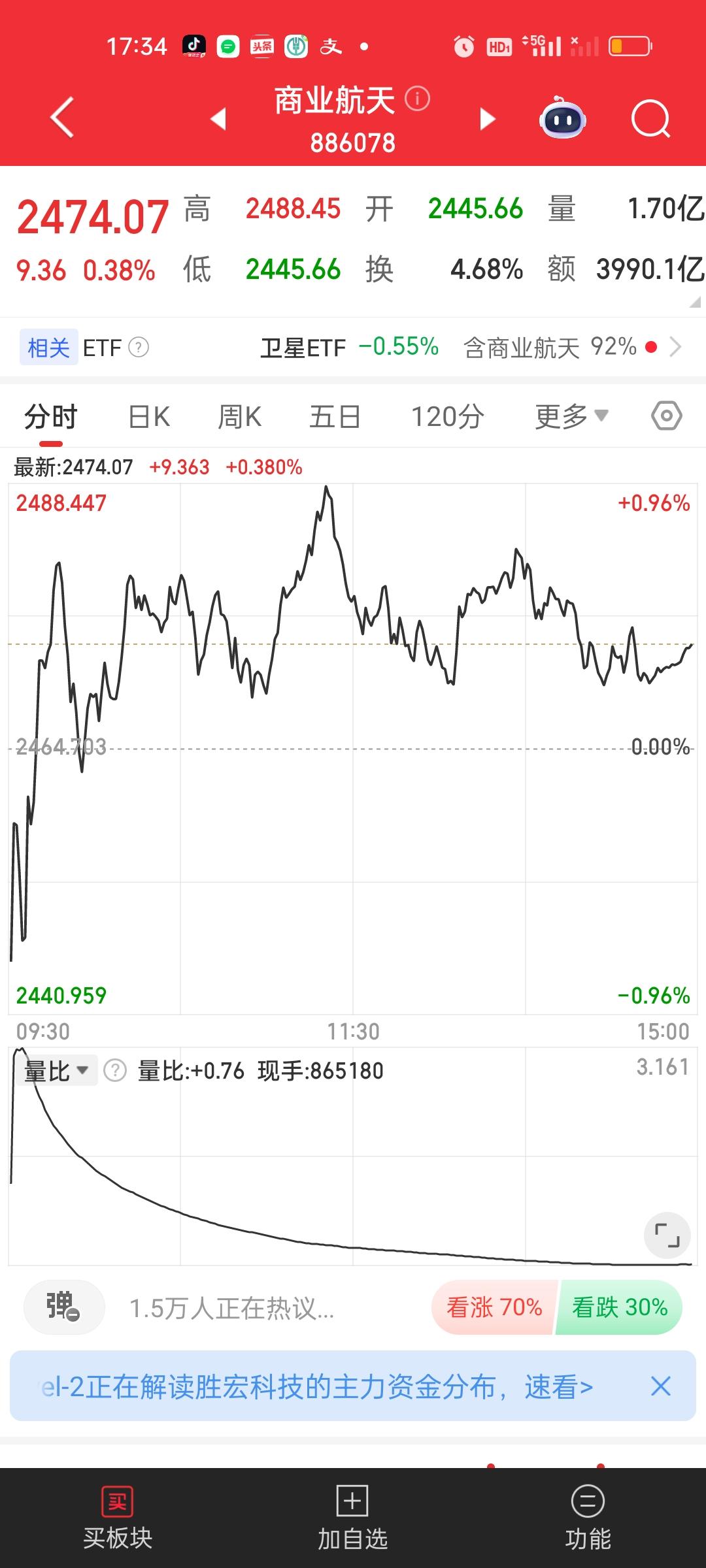
Task: Switch to the 日K tab
Action: pos(148,416)
